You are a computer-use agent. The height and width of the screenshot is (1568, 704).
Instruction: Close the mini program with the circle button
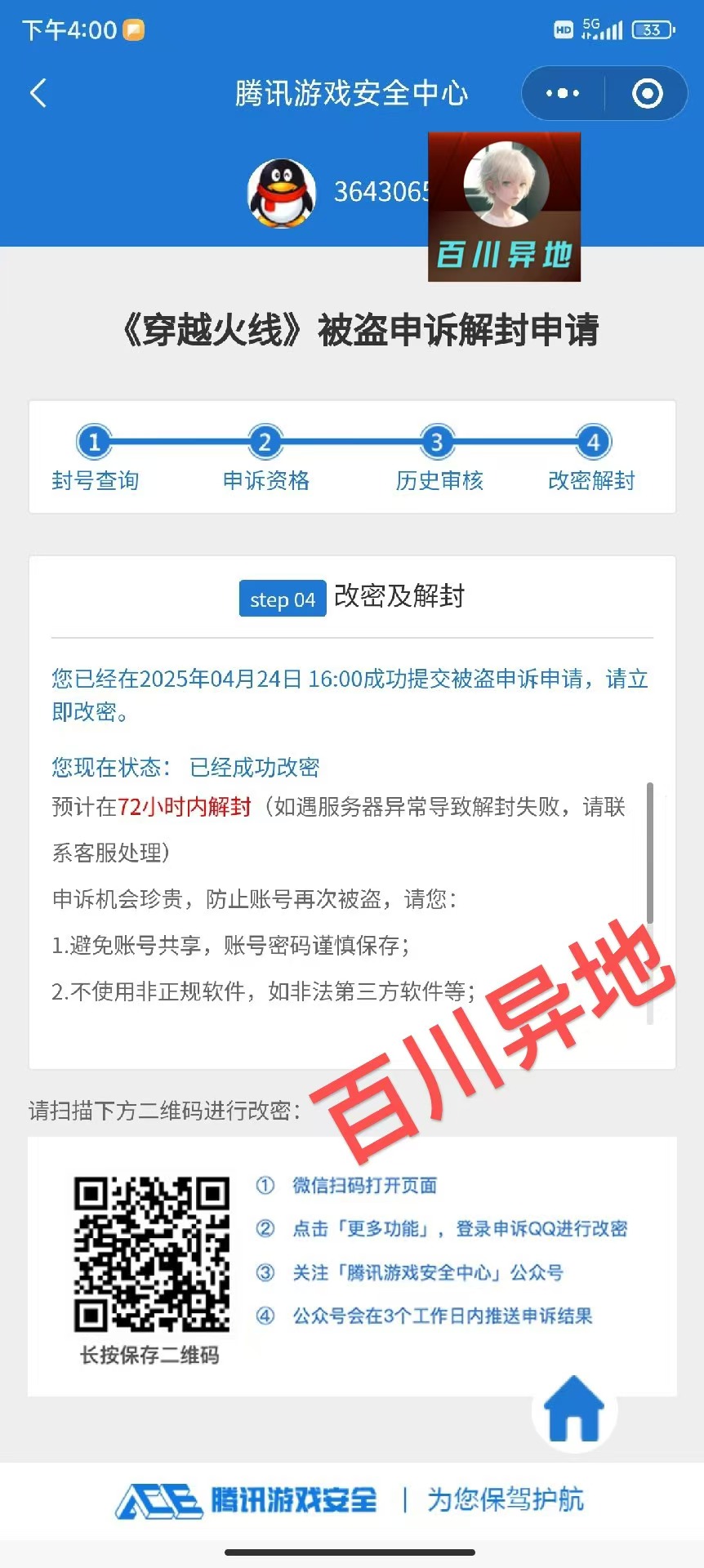click(648, 93)
